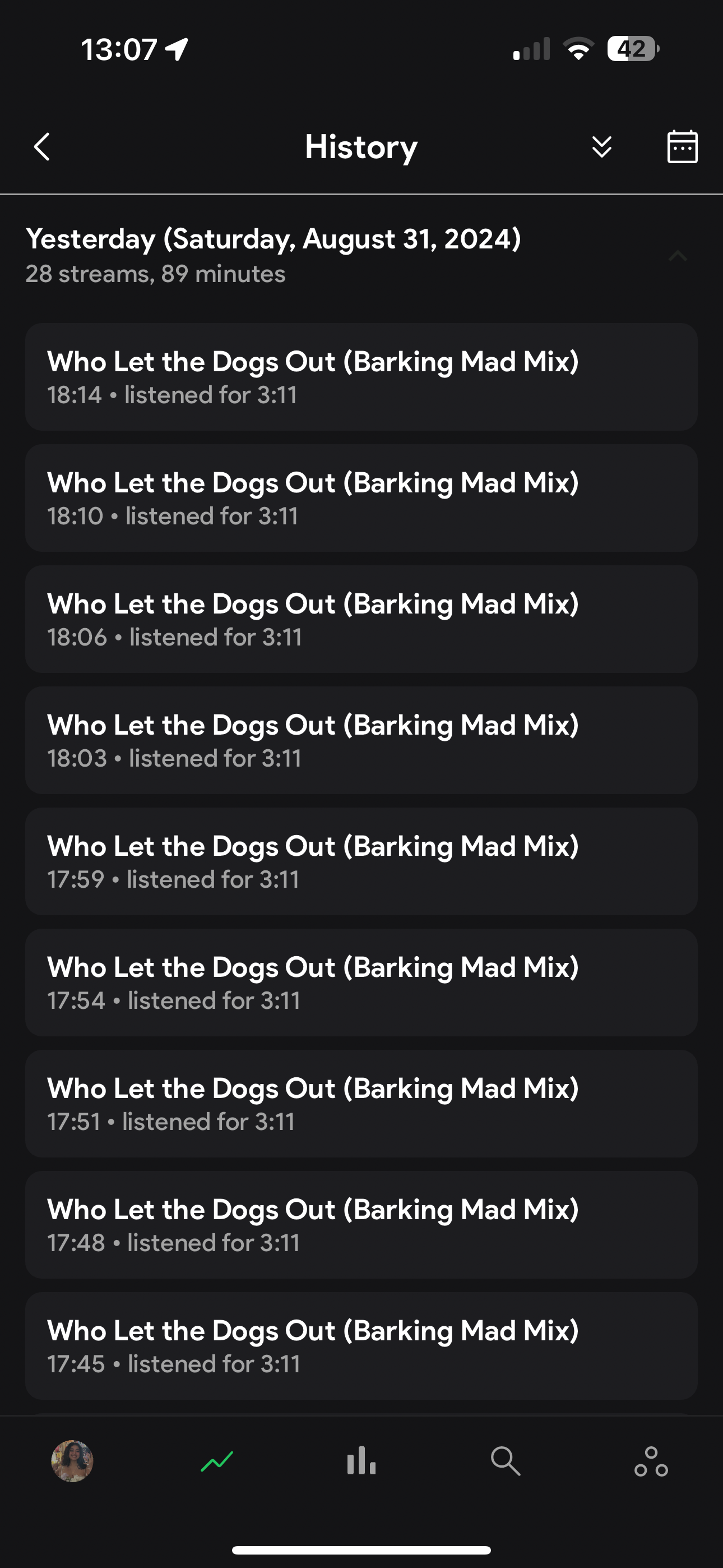Switch to the green trend line tab
The height and width of the screenshot is (1568, 723).
click(x=217, y=1461)
